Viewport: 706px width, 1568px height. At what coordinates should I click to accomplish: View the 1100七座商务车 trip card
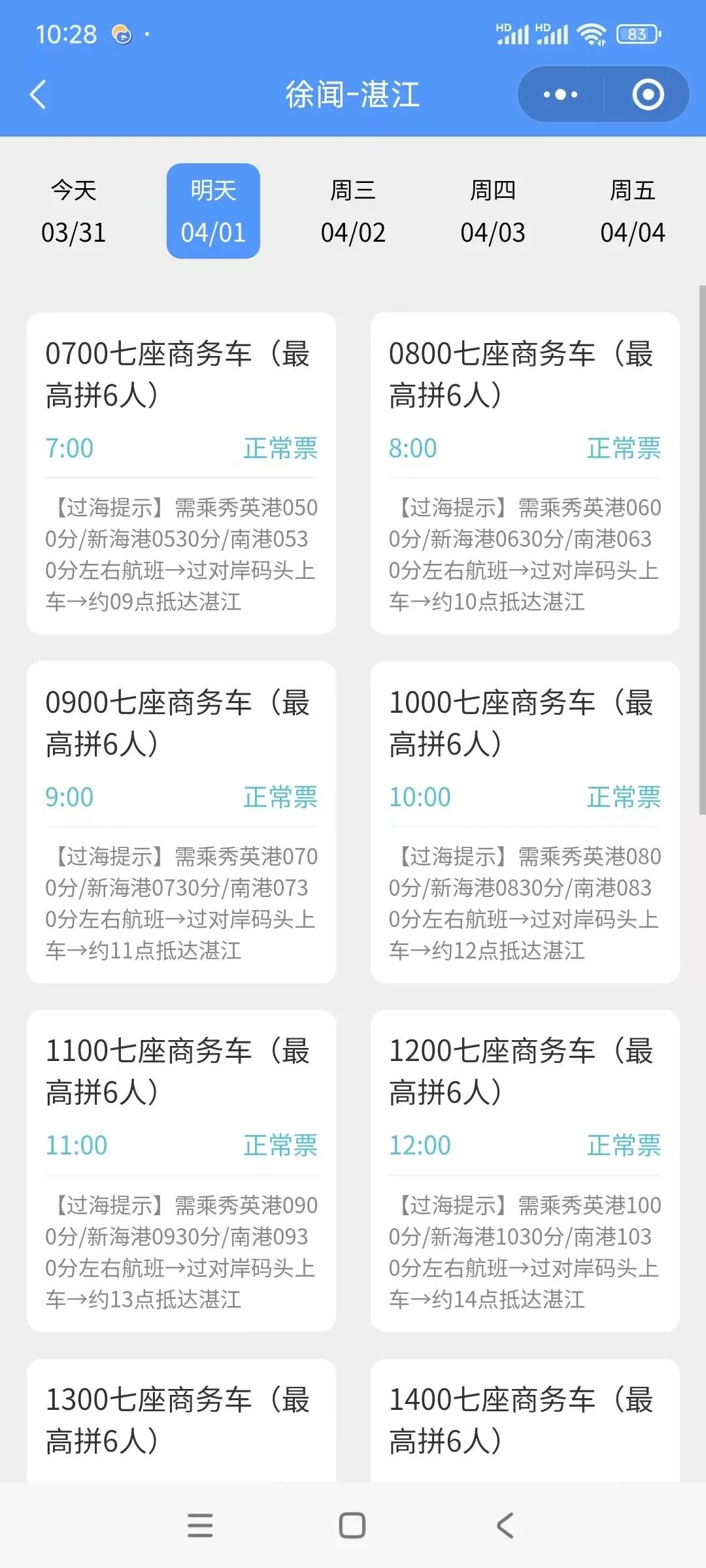[181, 1170]
